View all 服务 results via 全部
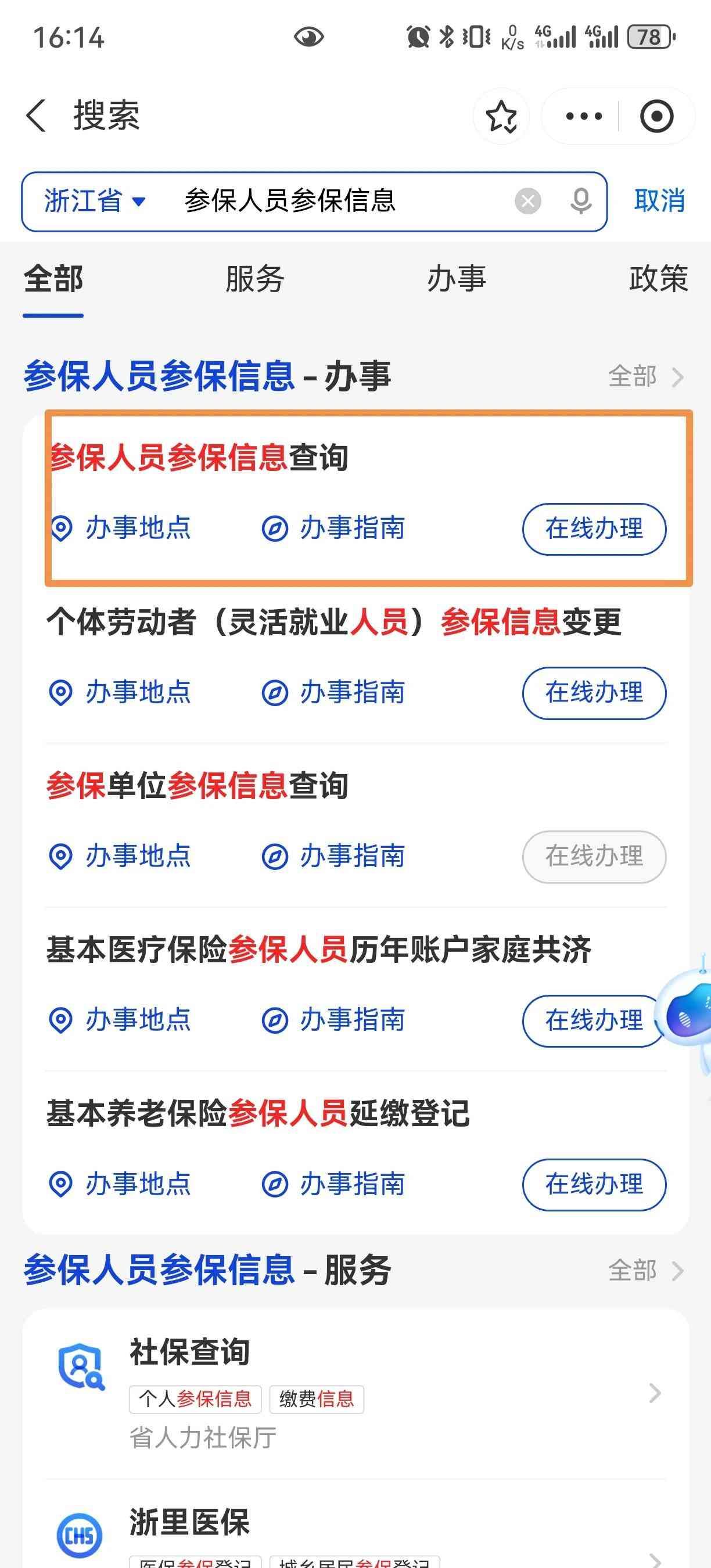711x1568 pixels. click(645, 1271)
